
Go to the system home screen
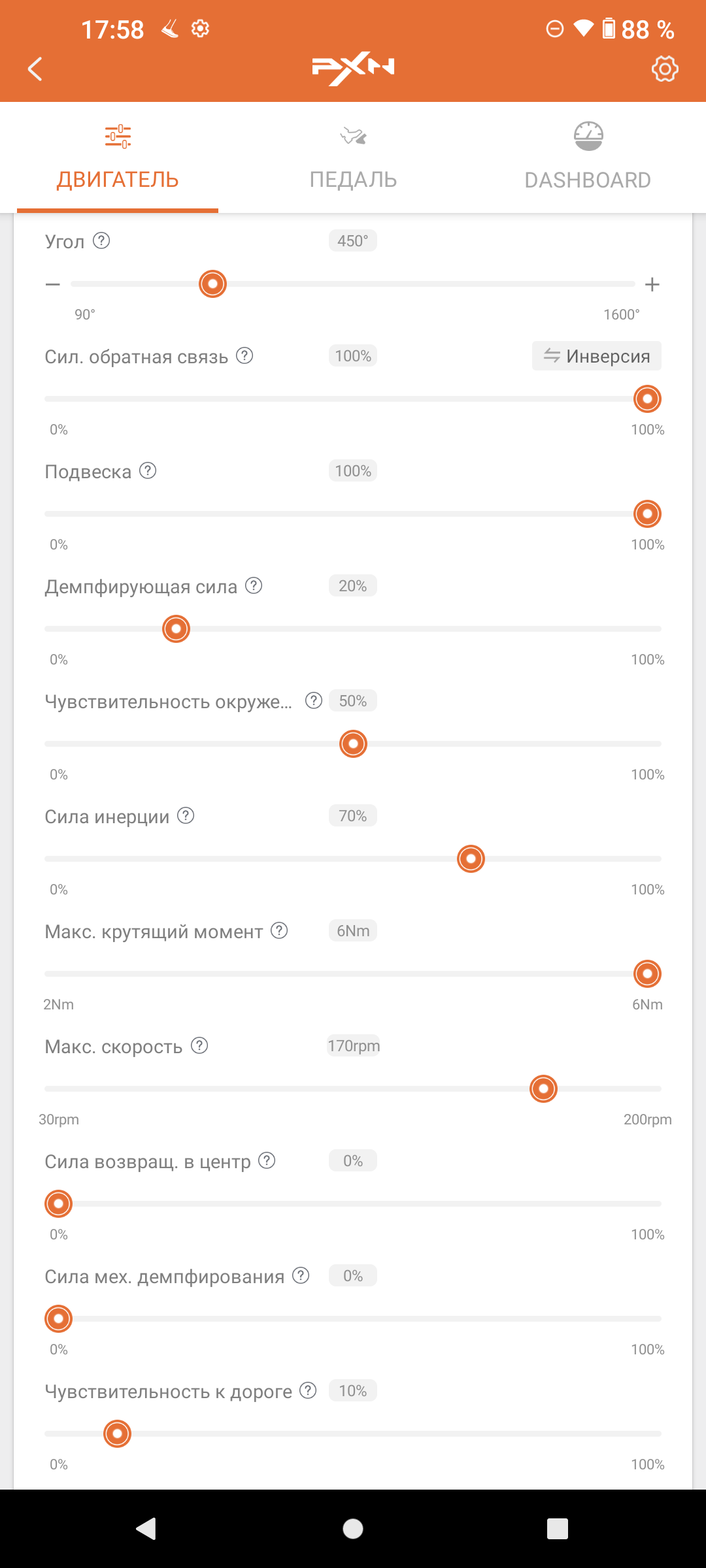(353, 1529)
